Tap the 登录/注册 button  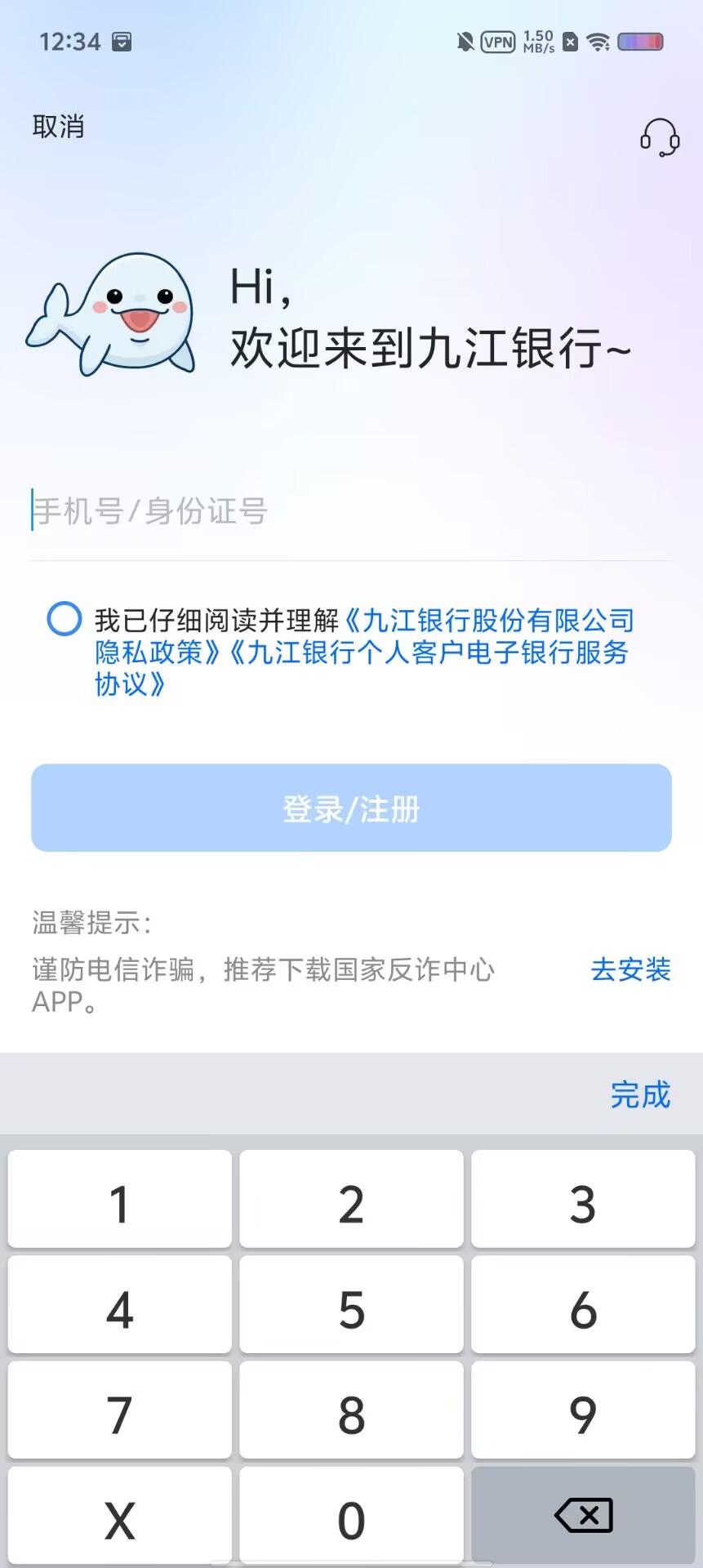point(351,808)
